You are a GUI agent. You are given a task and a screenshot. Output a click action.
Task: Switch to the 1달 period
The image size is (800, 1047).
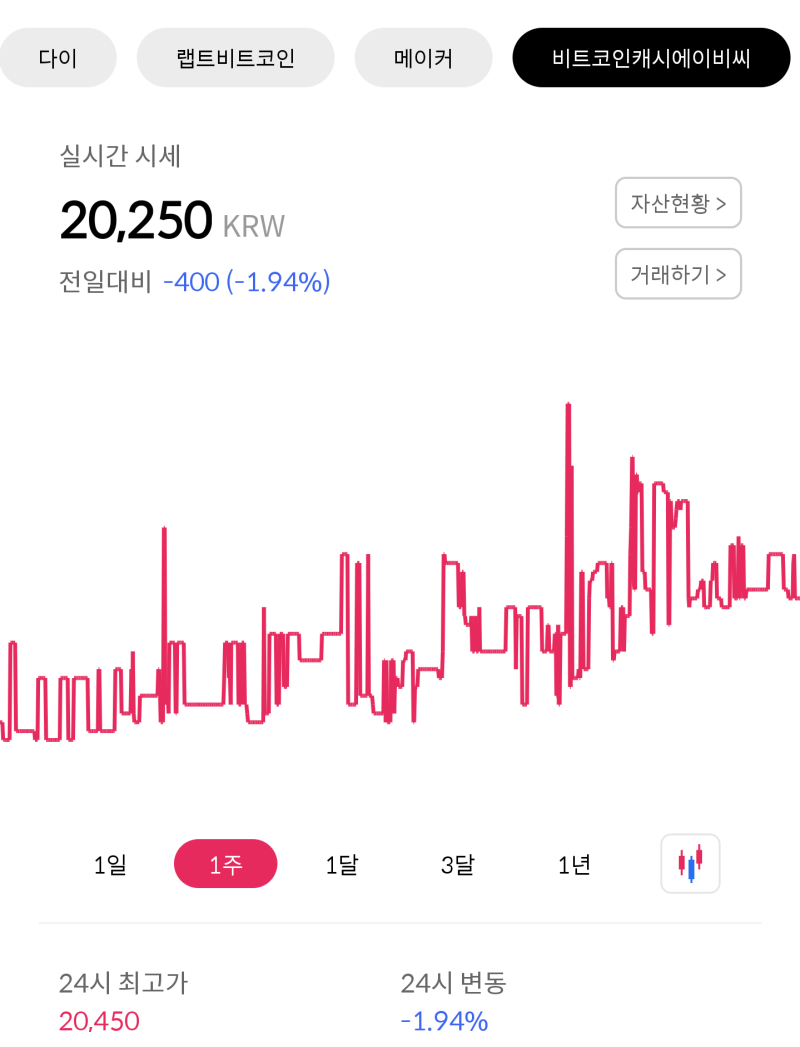click(341, 863)
